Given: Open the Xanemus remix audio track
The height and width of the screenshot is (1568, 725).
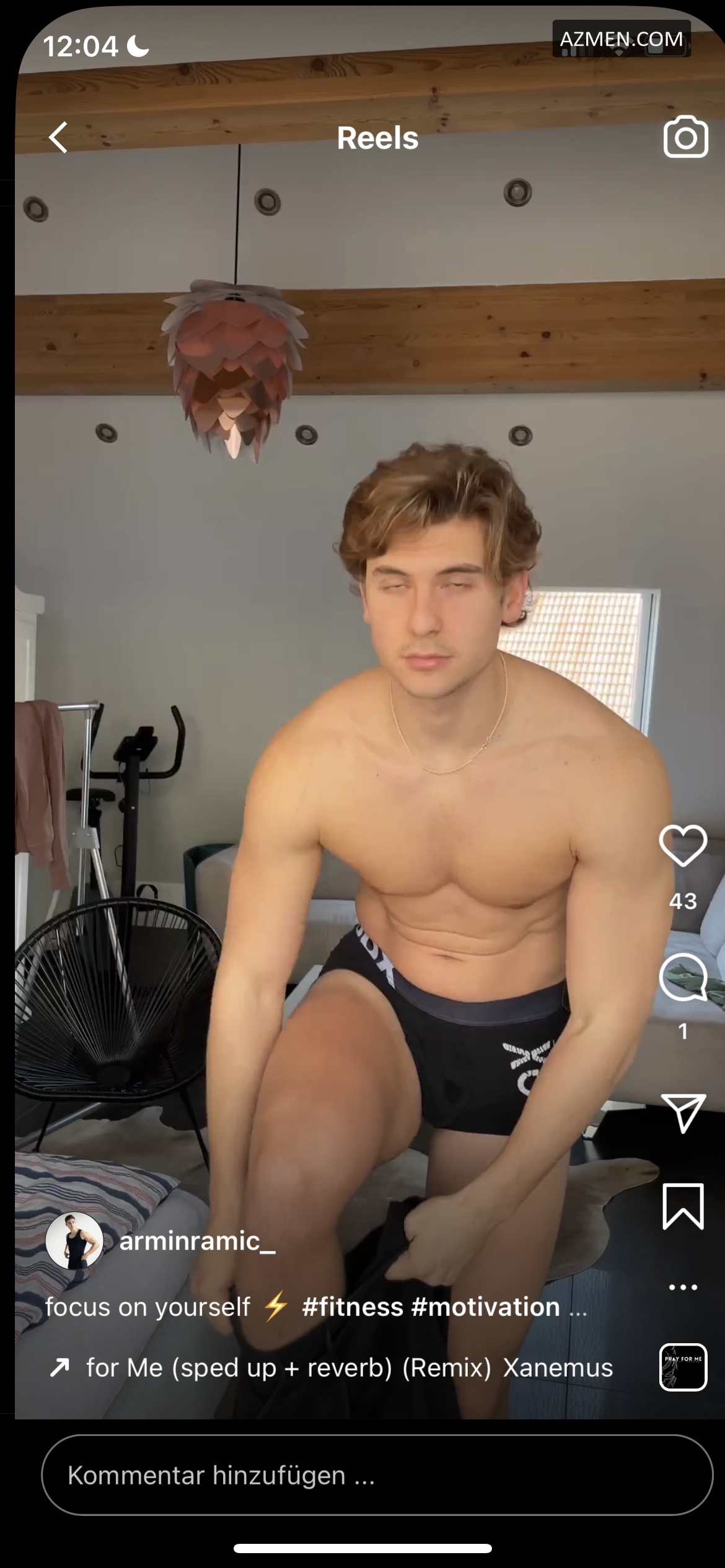Looking at the screenshot, I should 349,1367.
